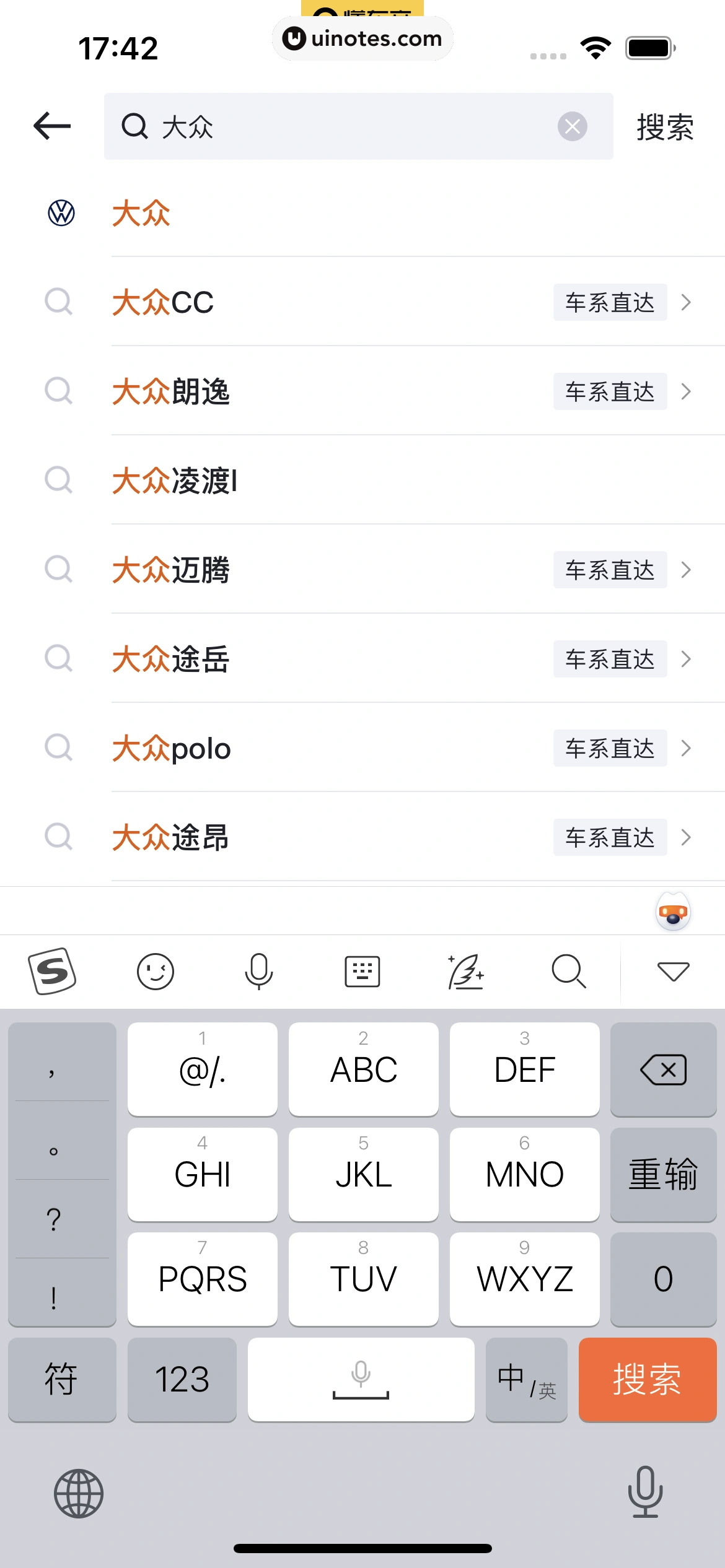Viewport: 725px width, 1568px height.
Task: Focus the search field containing 大众
Action: [x=347, y=126]
